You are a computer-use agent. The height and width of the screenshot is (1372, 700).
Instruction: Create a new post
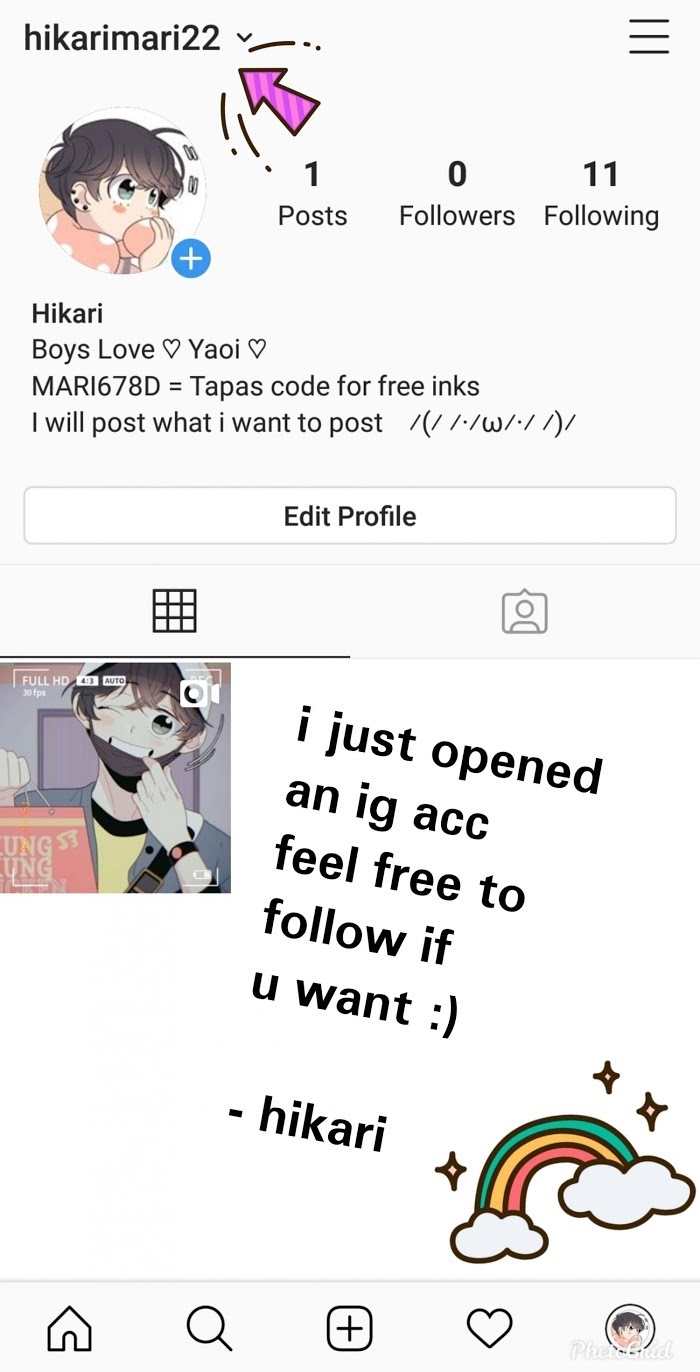350,1329
